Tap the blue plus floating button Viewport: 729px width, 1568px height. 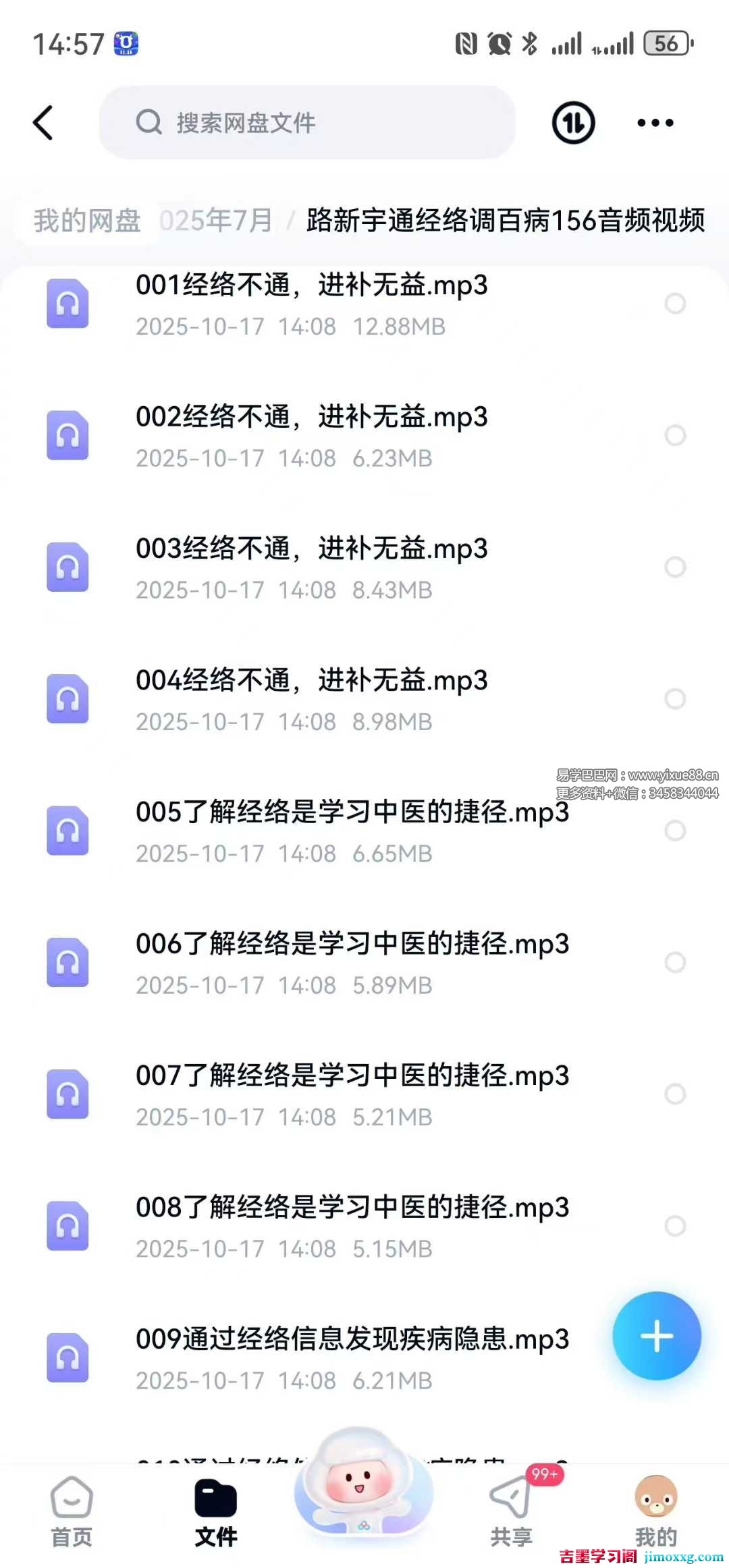click(656, 1336)
